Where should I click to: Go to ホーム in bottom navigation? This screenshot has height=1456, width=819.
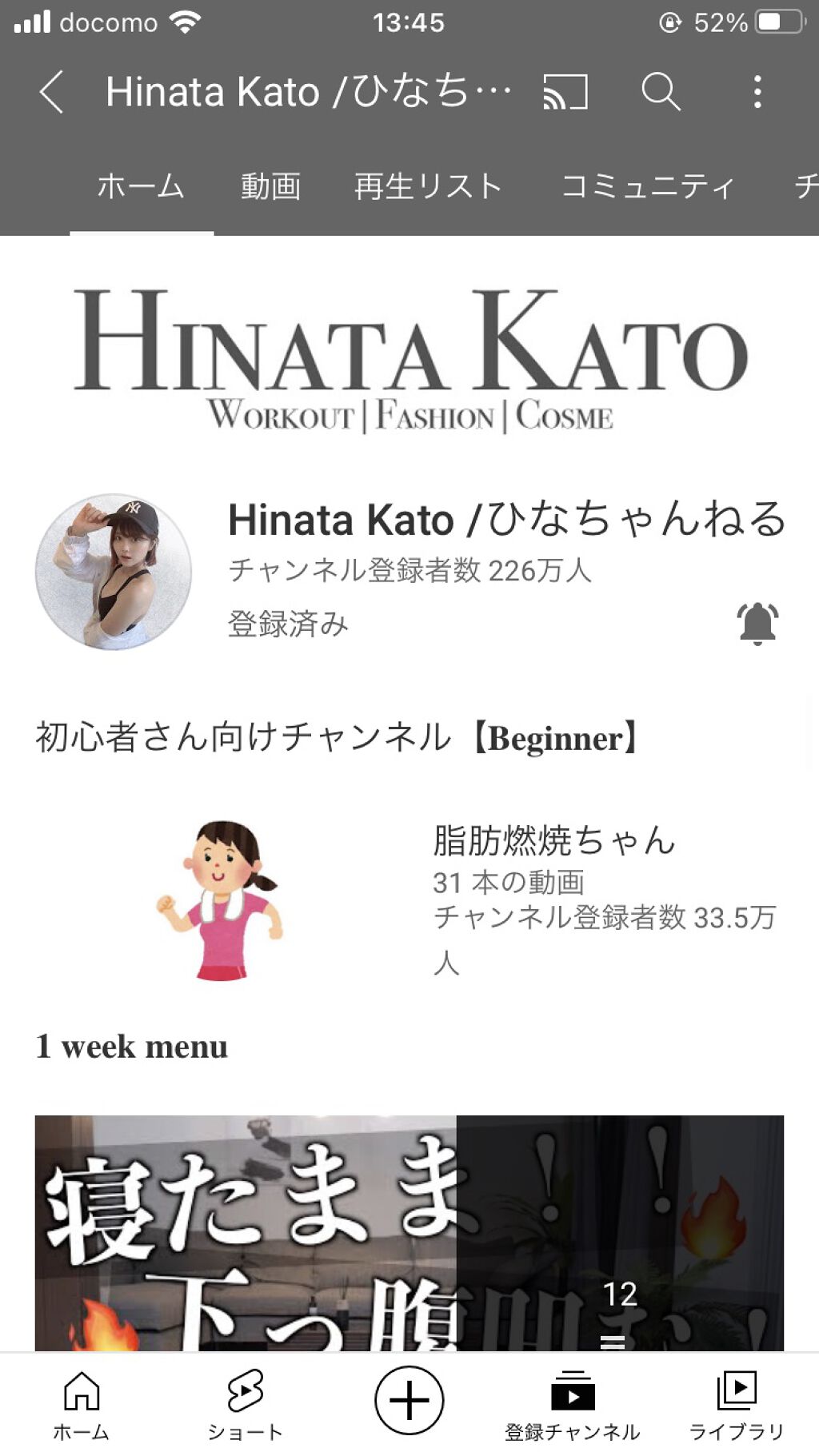81,1405
